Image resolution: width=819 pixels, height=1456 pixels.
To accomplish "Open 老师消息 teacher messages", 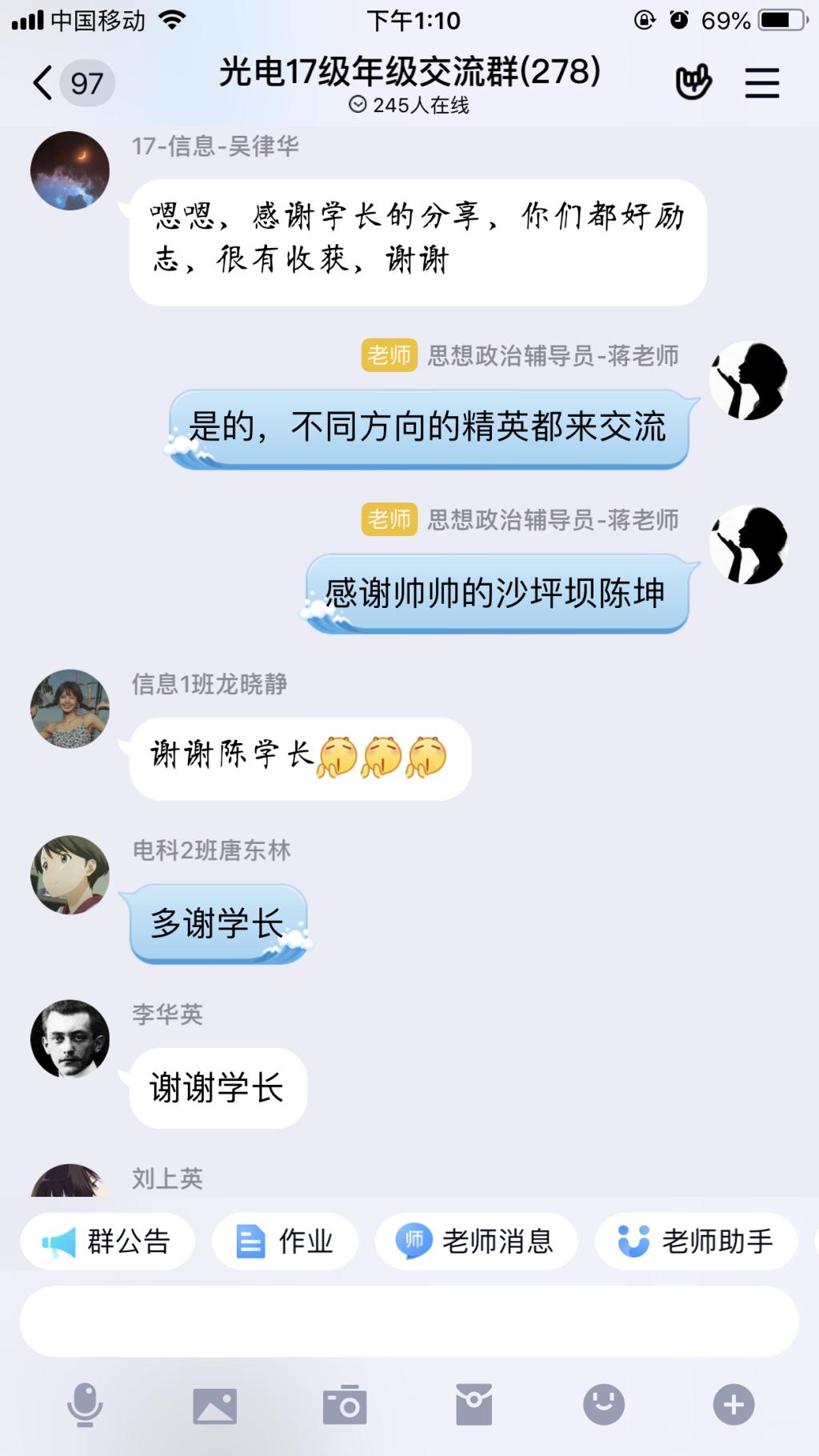I will [x=476, y=1241].
